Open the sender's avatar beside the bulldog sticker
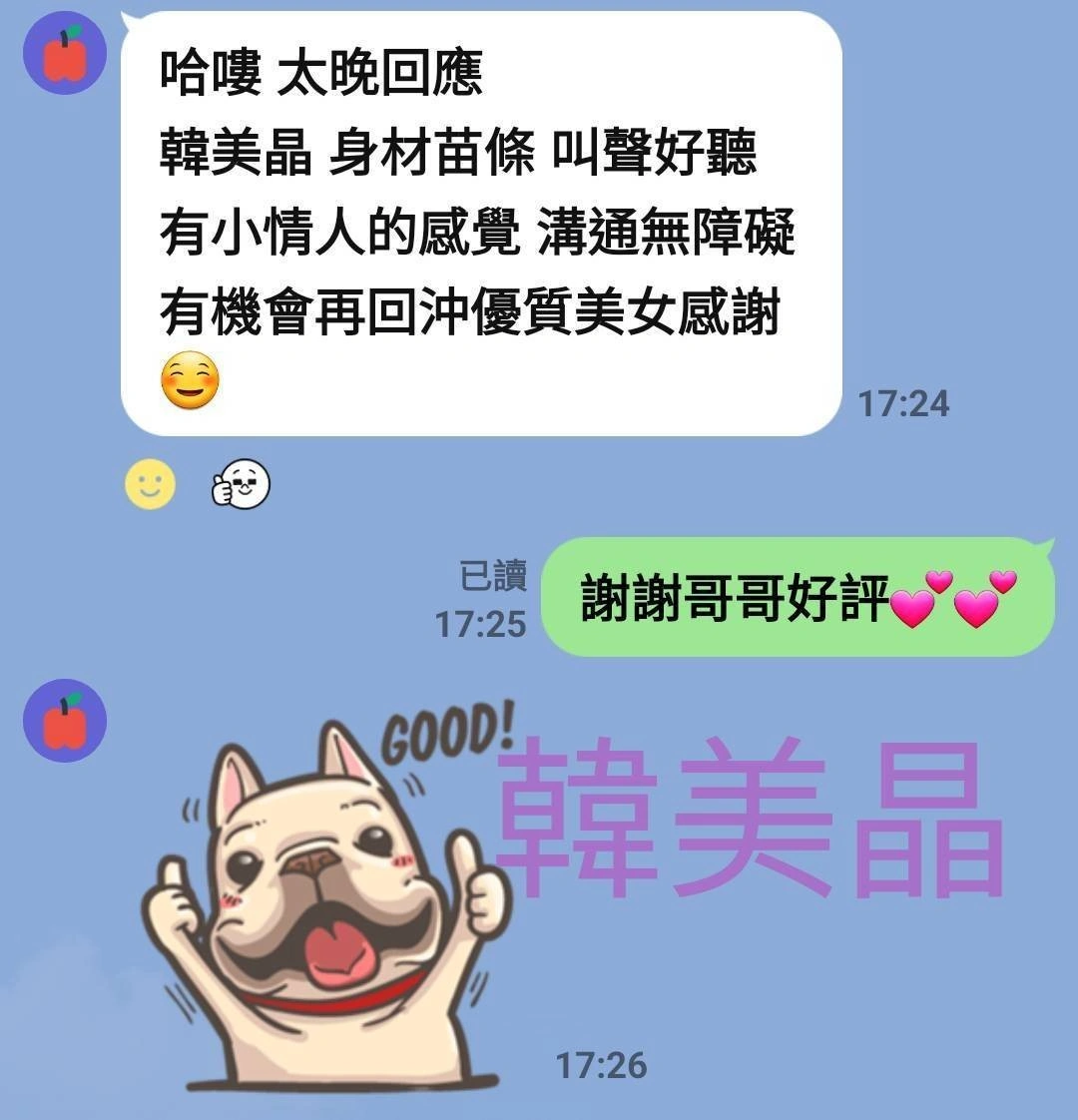The height and width of the screenshot is (1120, 1078). [x=65, y=720]
